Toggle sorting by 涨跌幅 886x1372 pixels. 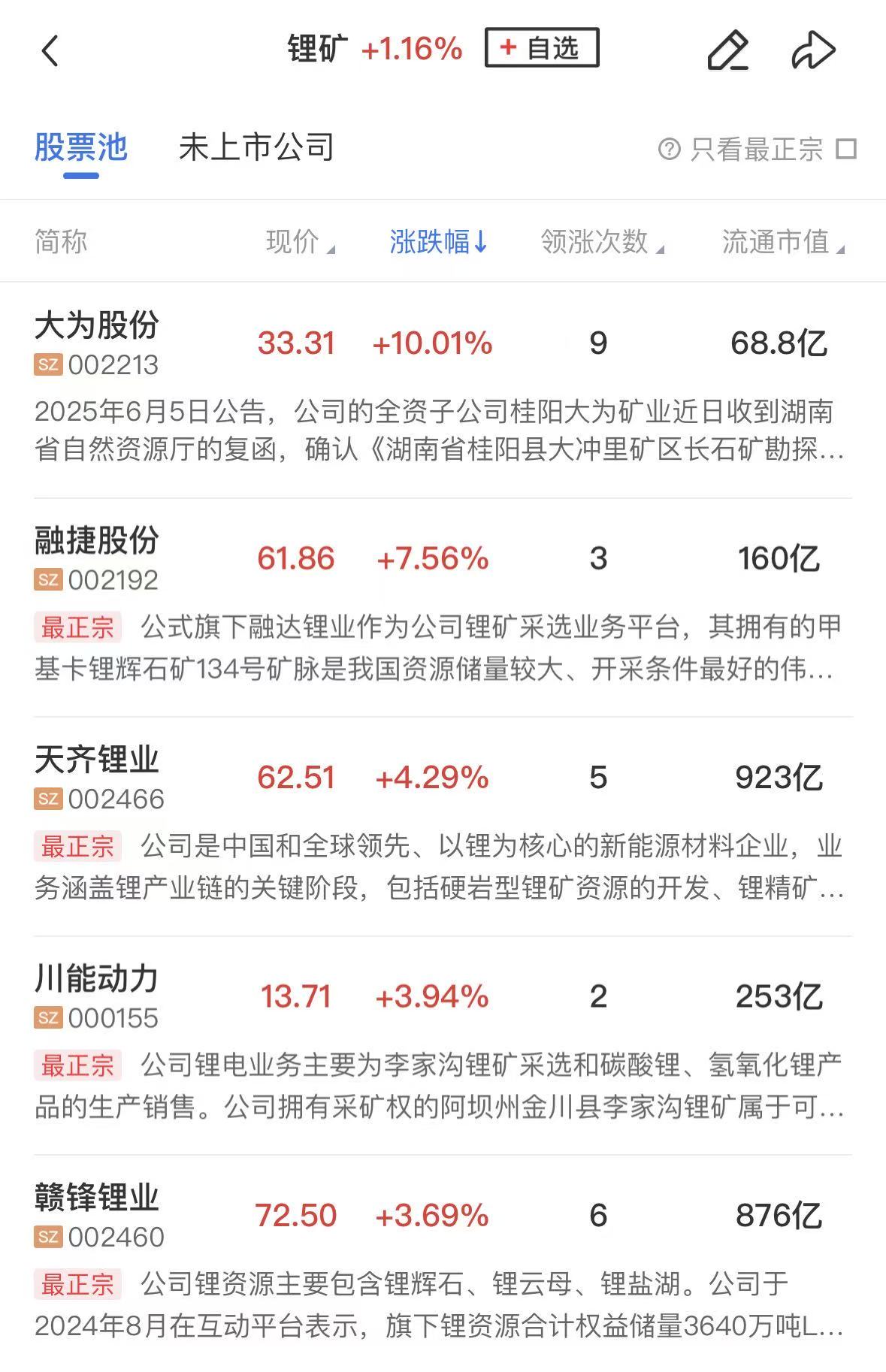[439, 242]
